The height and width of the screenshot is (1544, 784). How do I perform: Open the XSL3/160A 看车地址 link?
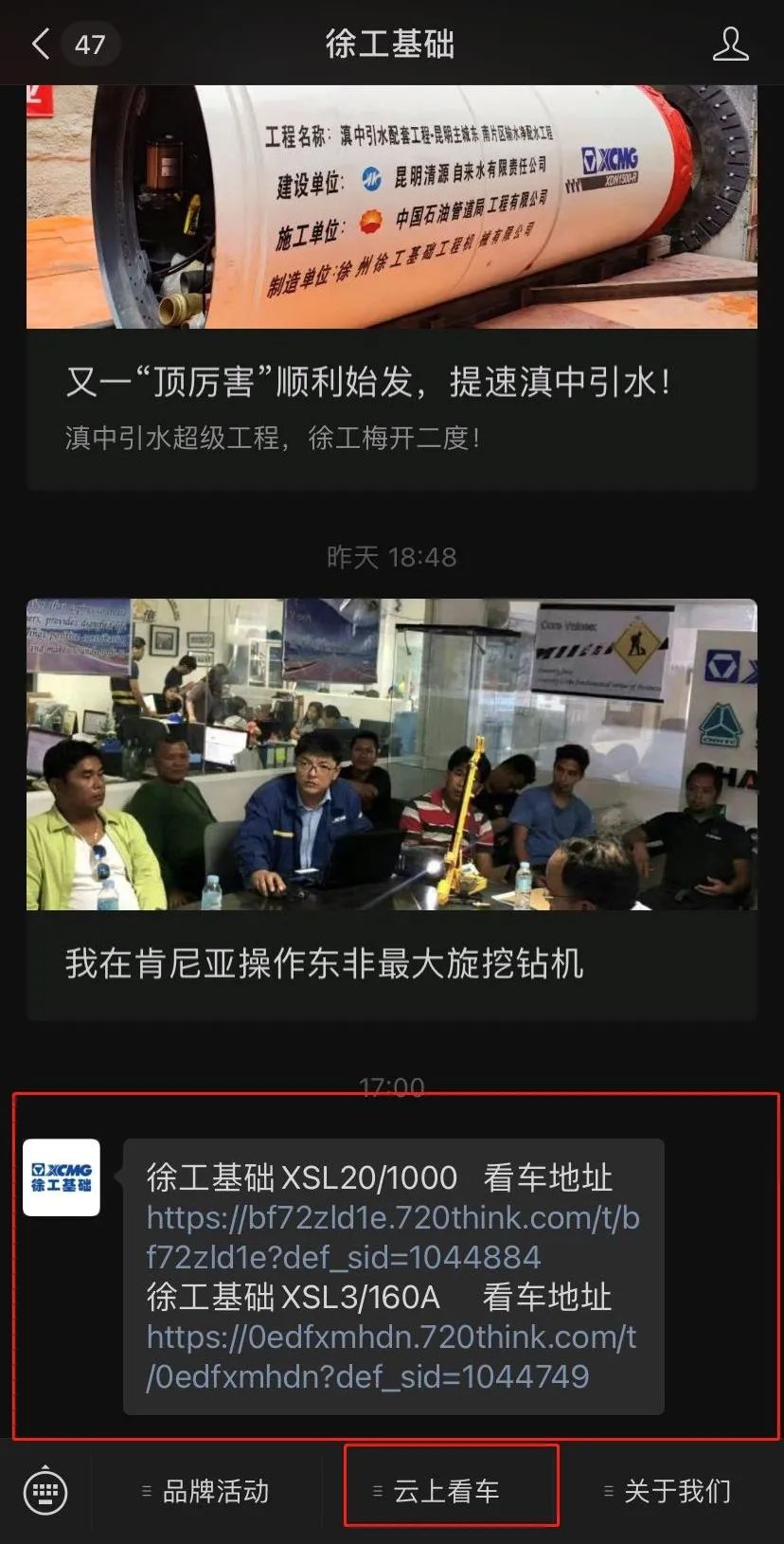pos(390,1356)
